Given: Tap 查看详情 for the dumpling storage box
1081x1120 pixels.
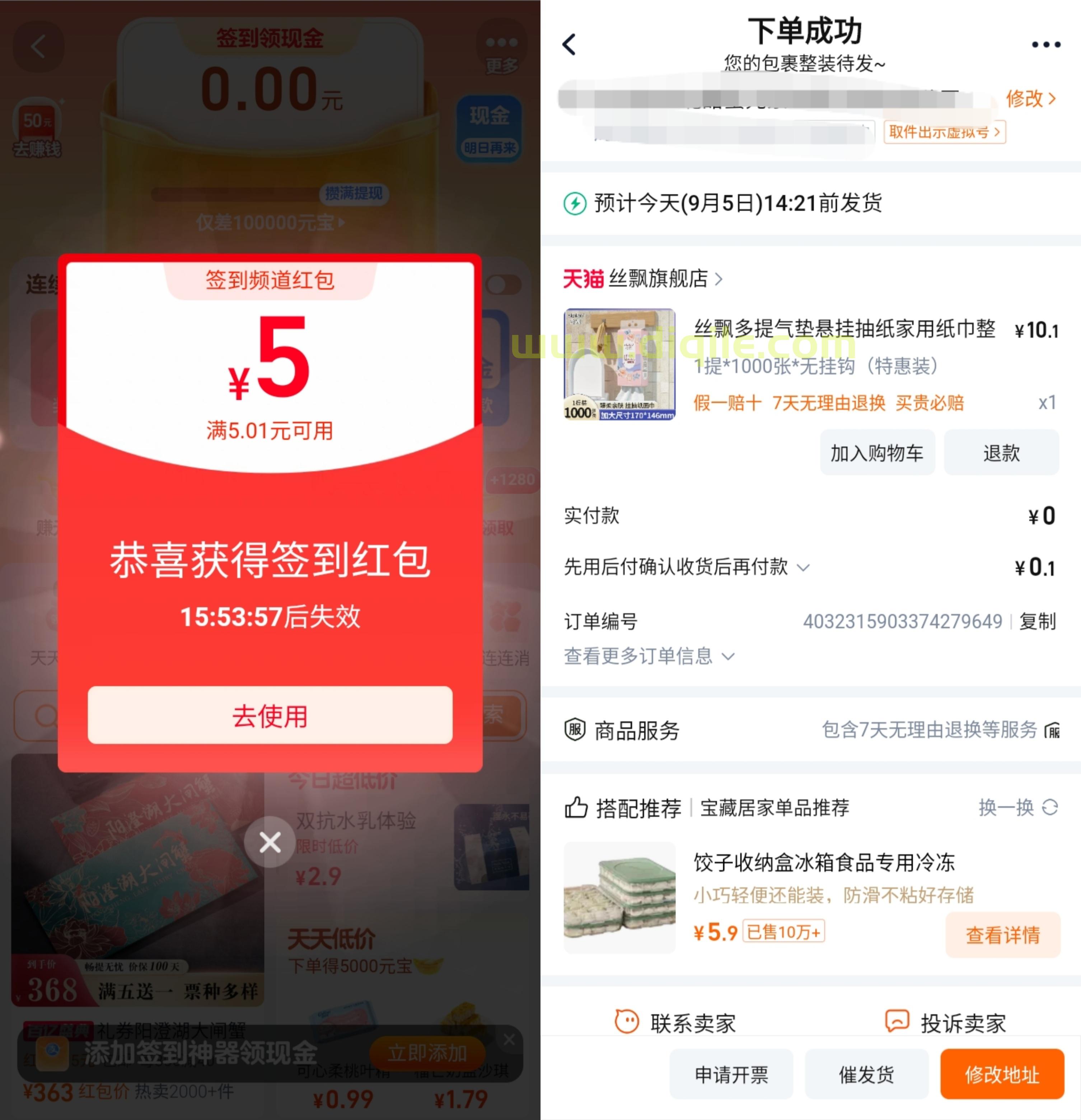Looking at the screenshot, I should [1002, 935].
